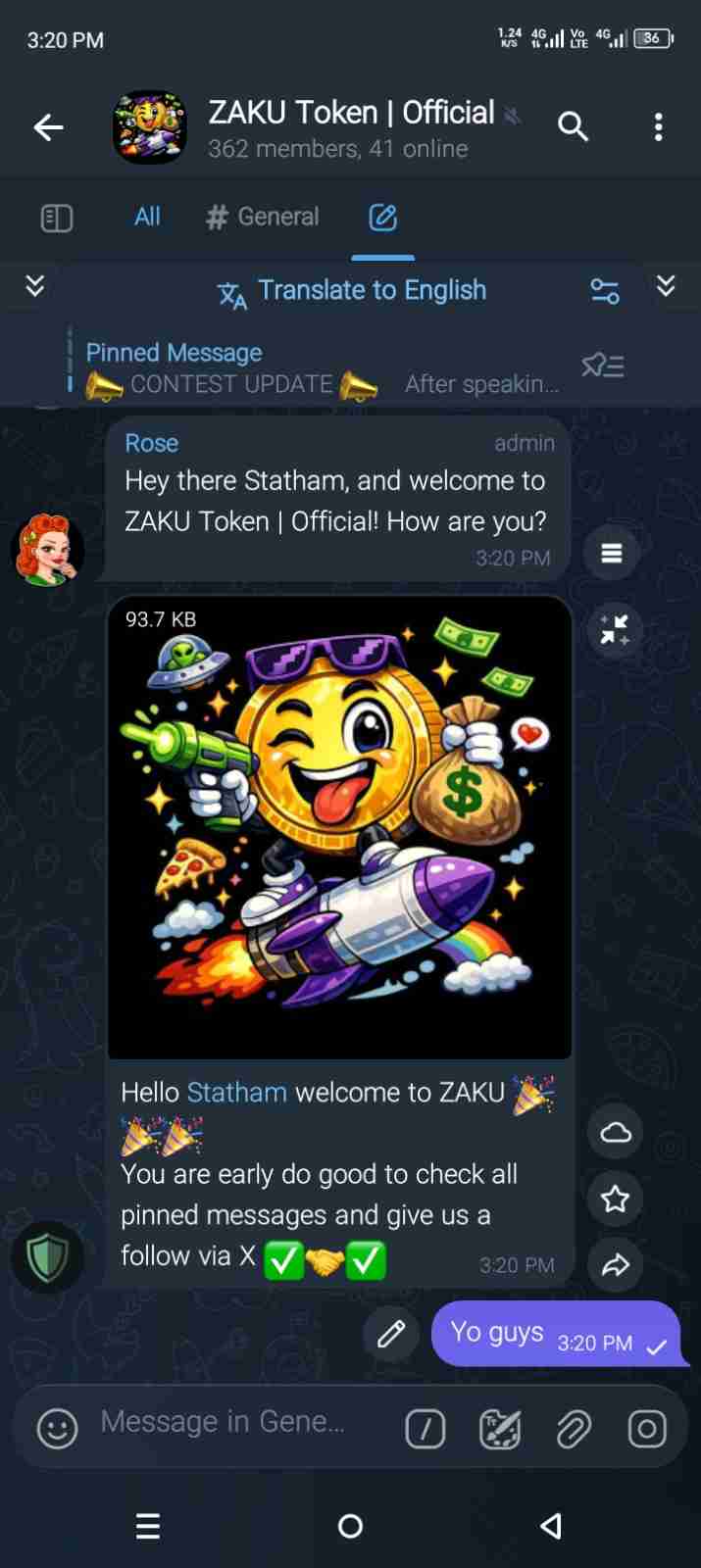Open the ZAKU coin rocket image
Image resolution: width=701 pixels, height=1568 pixels.
(339, 828)
